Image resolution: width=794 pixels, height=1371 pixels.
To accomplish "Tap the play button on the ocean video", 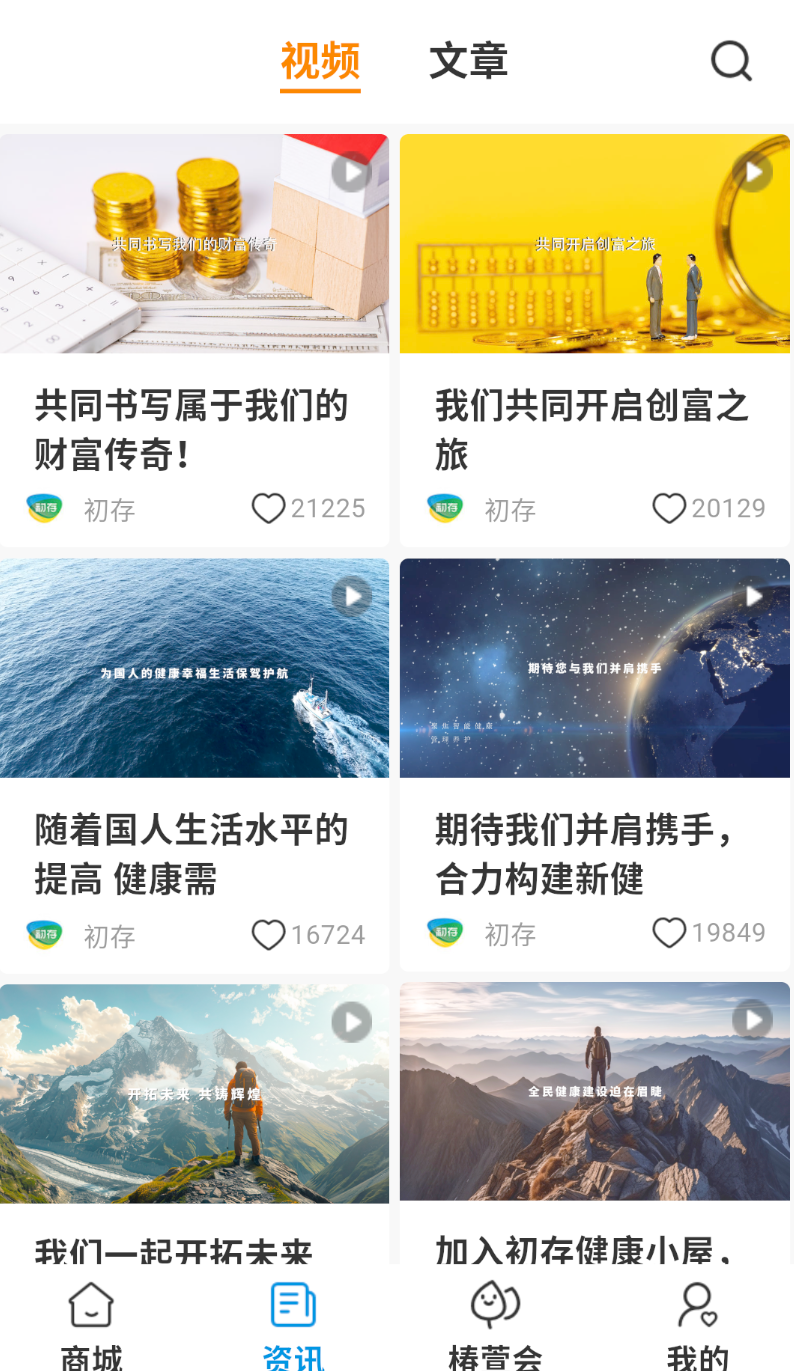I will click(x=351, y=596).
